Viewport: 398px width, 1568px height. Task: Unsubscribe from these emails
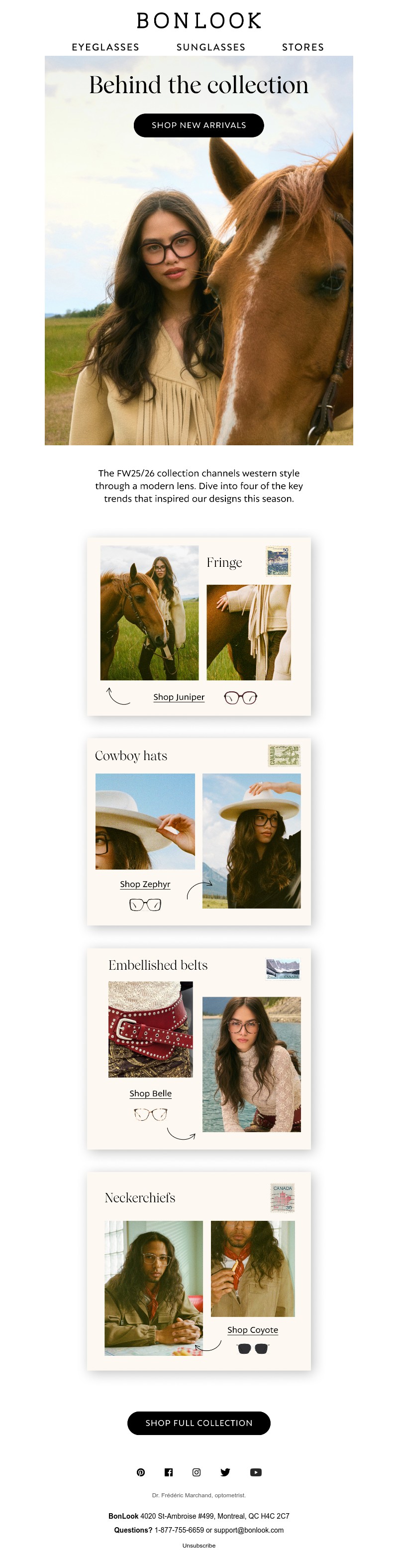point(199,1546)
